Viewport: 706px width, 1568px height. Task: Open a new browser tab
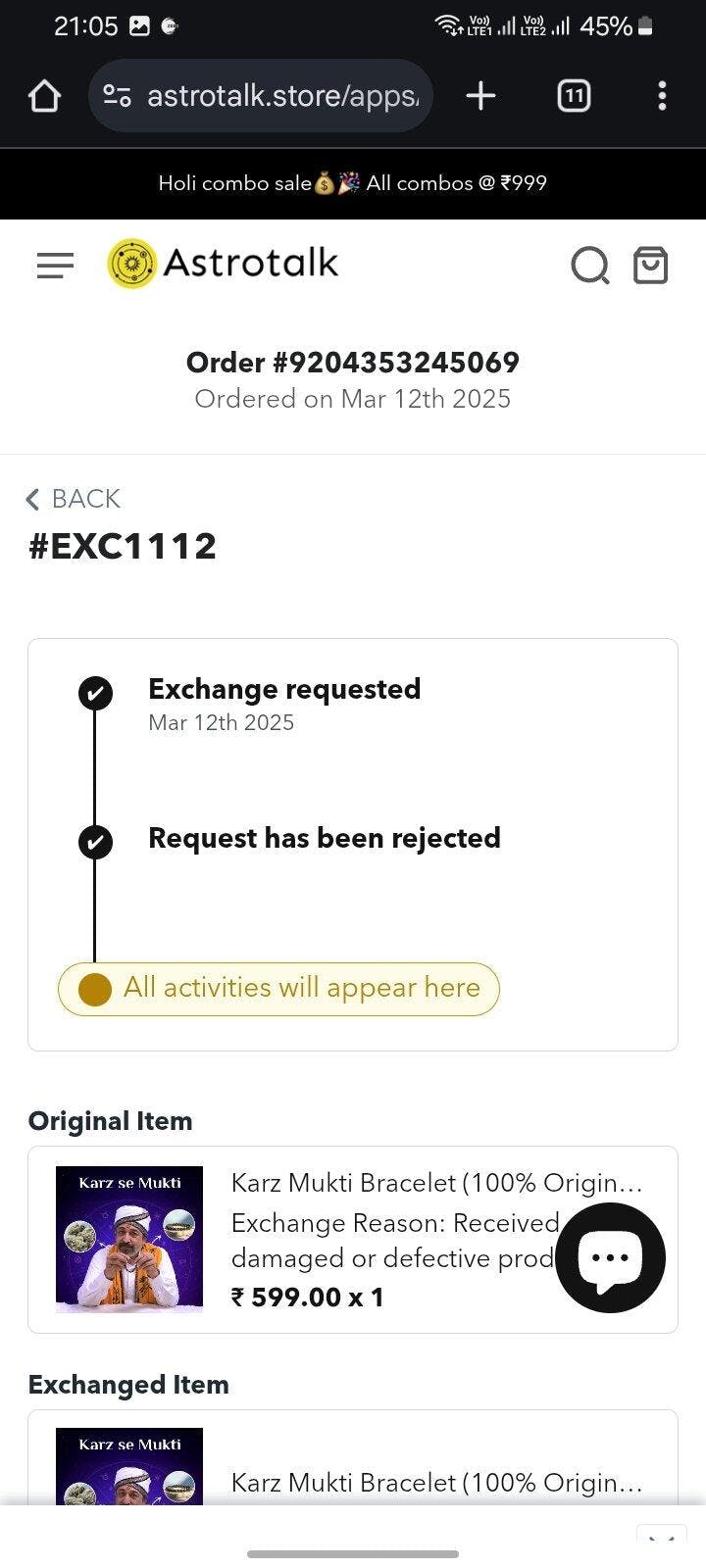pyautogui.click(x=480, y=96)
